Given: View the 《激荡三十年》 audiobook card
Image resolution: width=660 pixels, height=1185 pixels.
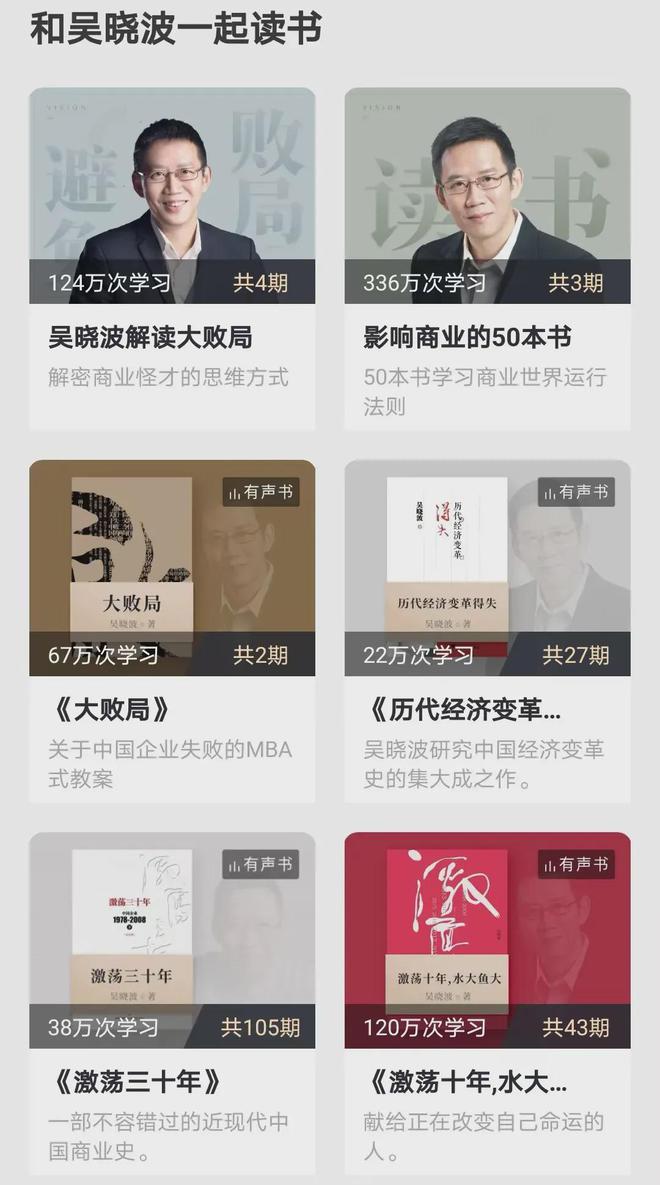Looking at the screenshot, I should 172,1002.
